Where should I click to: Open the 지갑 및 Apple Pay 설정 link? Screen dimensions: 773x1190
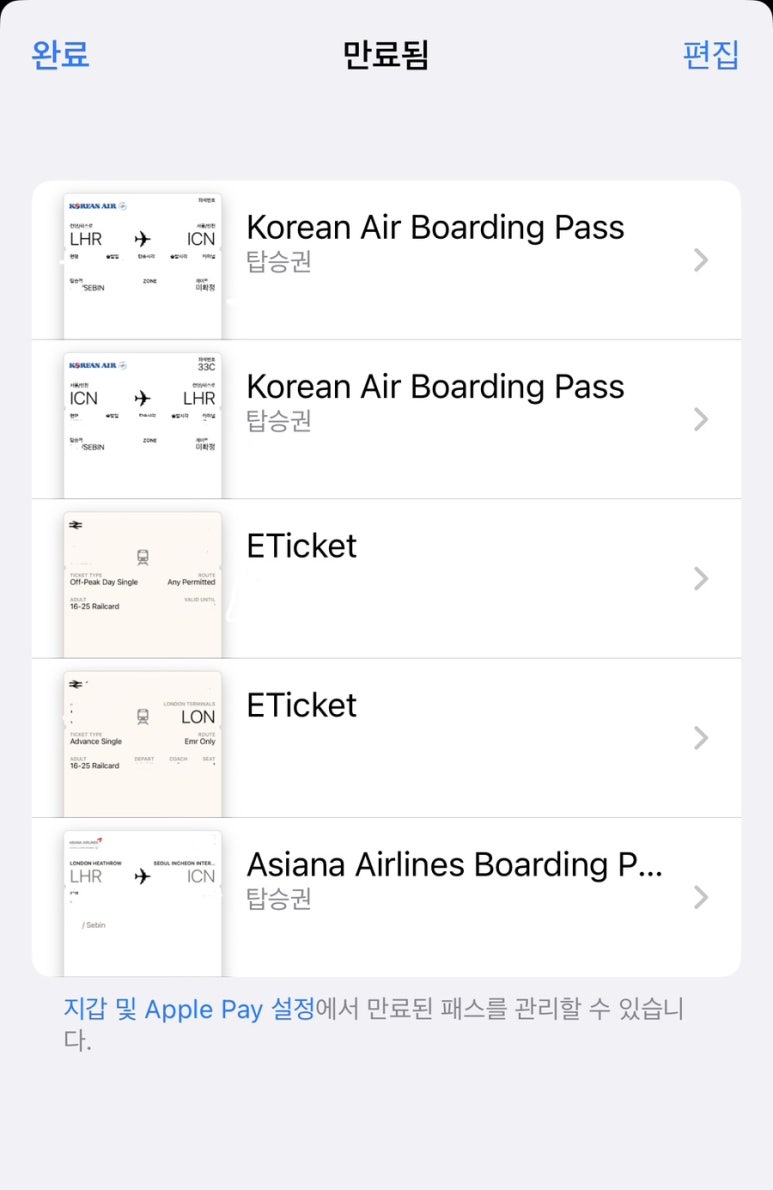[x=189, y=1009]
